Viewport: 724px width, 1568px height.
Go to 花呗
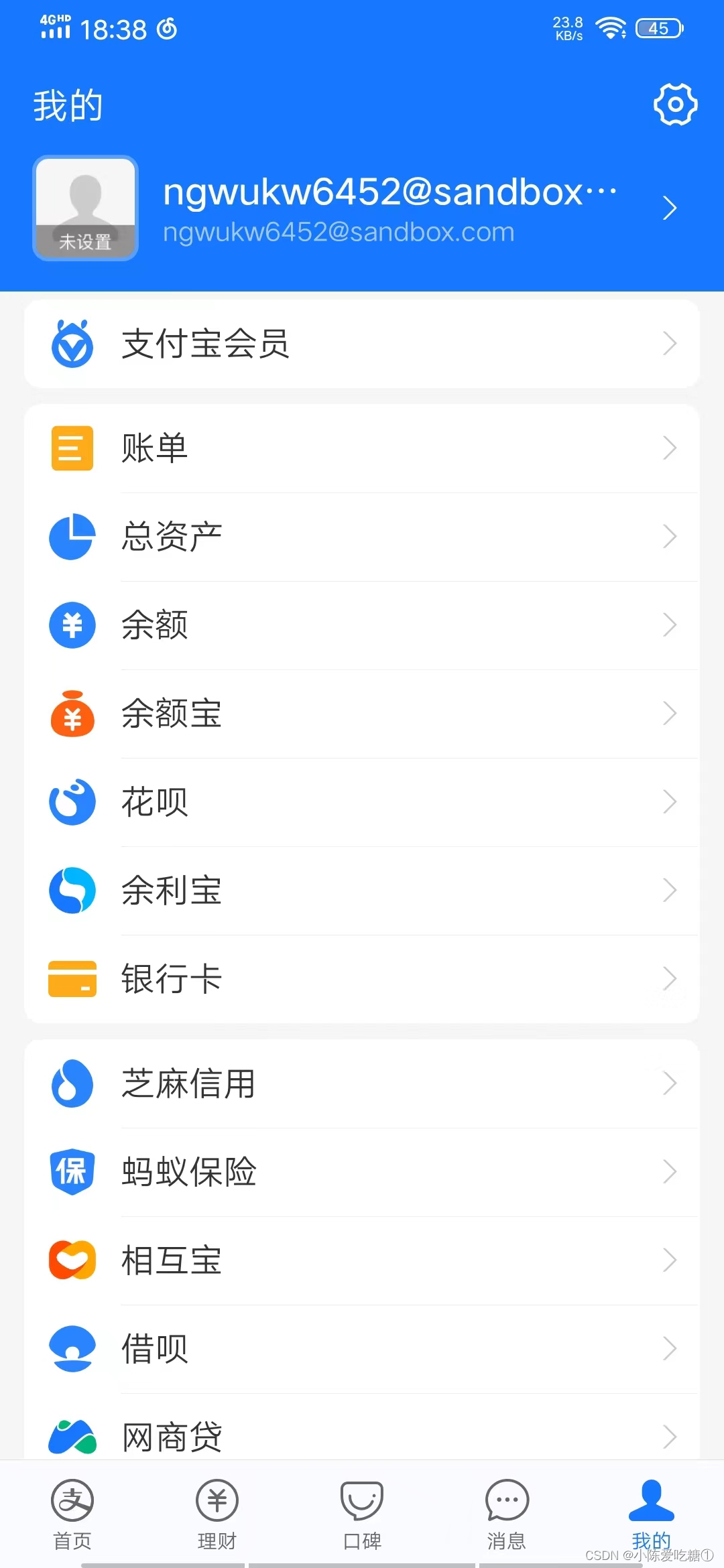pyautogui.click(x=362, y=801)
